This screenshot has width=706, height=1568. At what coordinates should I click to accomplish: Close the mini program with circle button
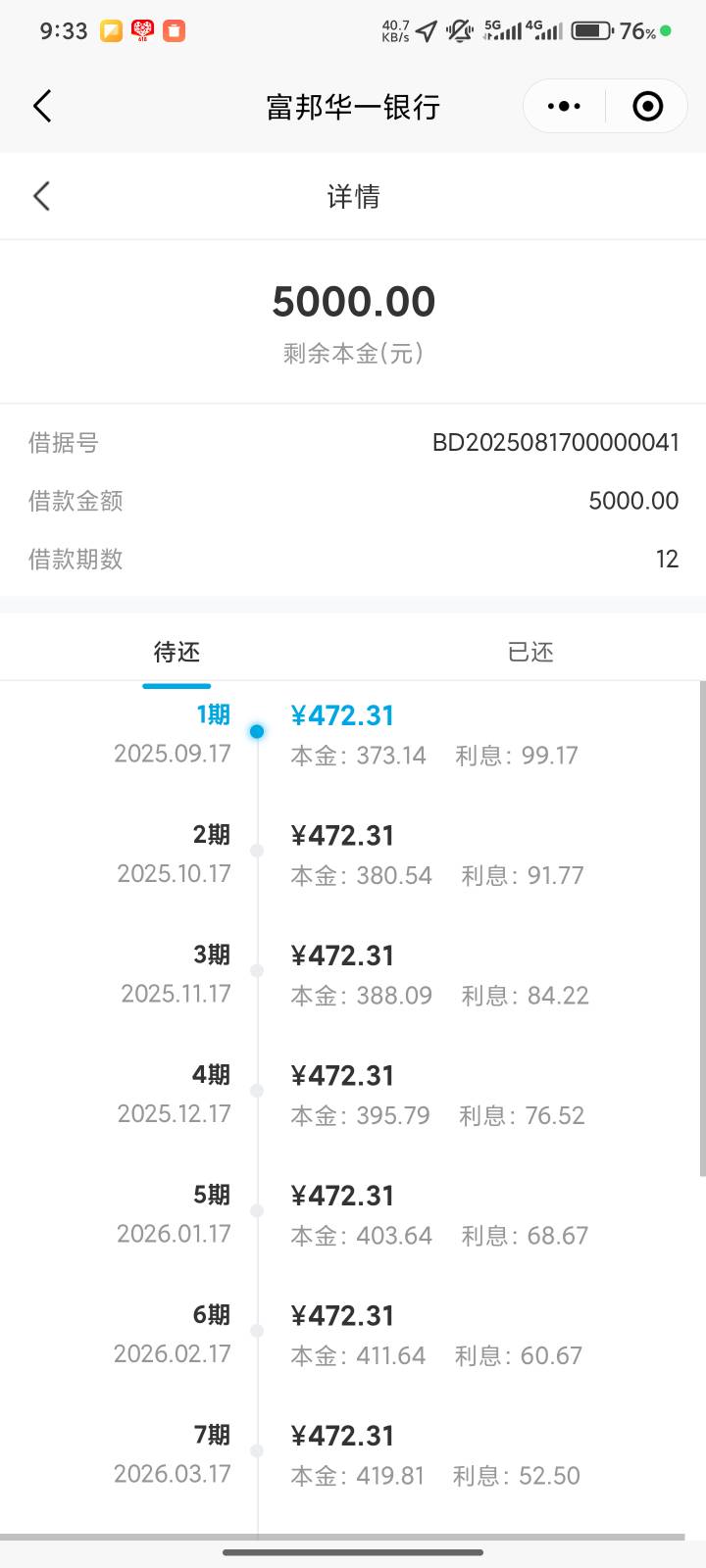(x=647, y=106)
